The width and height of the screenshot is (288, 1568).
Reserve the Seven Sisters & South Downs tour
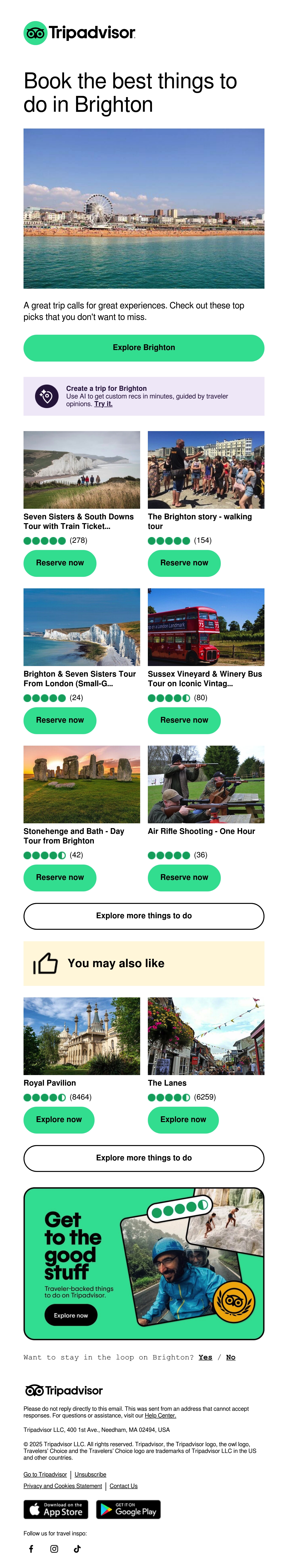tap(60, 563)
